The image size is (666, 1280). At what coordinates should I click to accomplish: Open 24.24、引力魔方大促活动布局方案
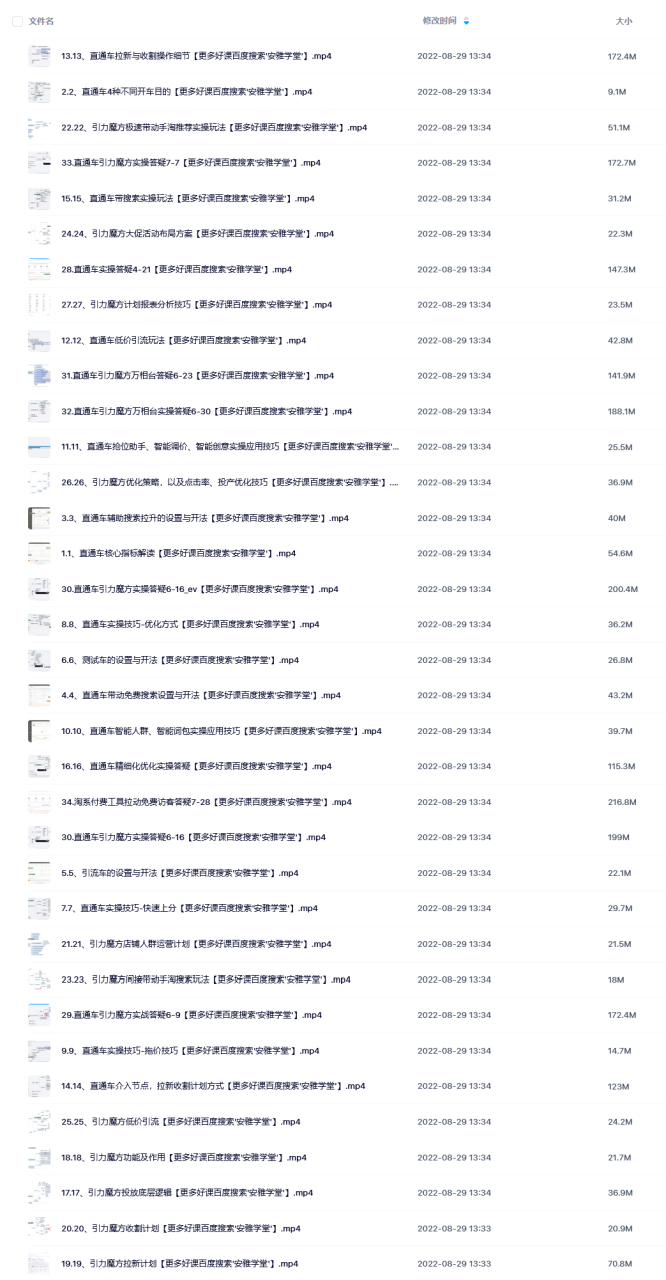click(197, 234)
